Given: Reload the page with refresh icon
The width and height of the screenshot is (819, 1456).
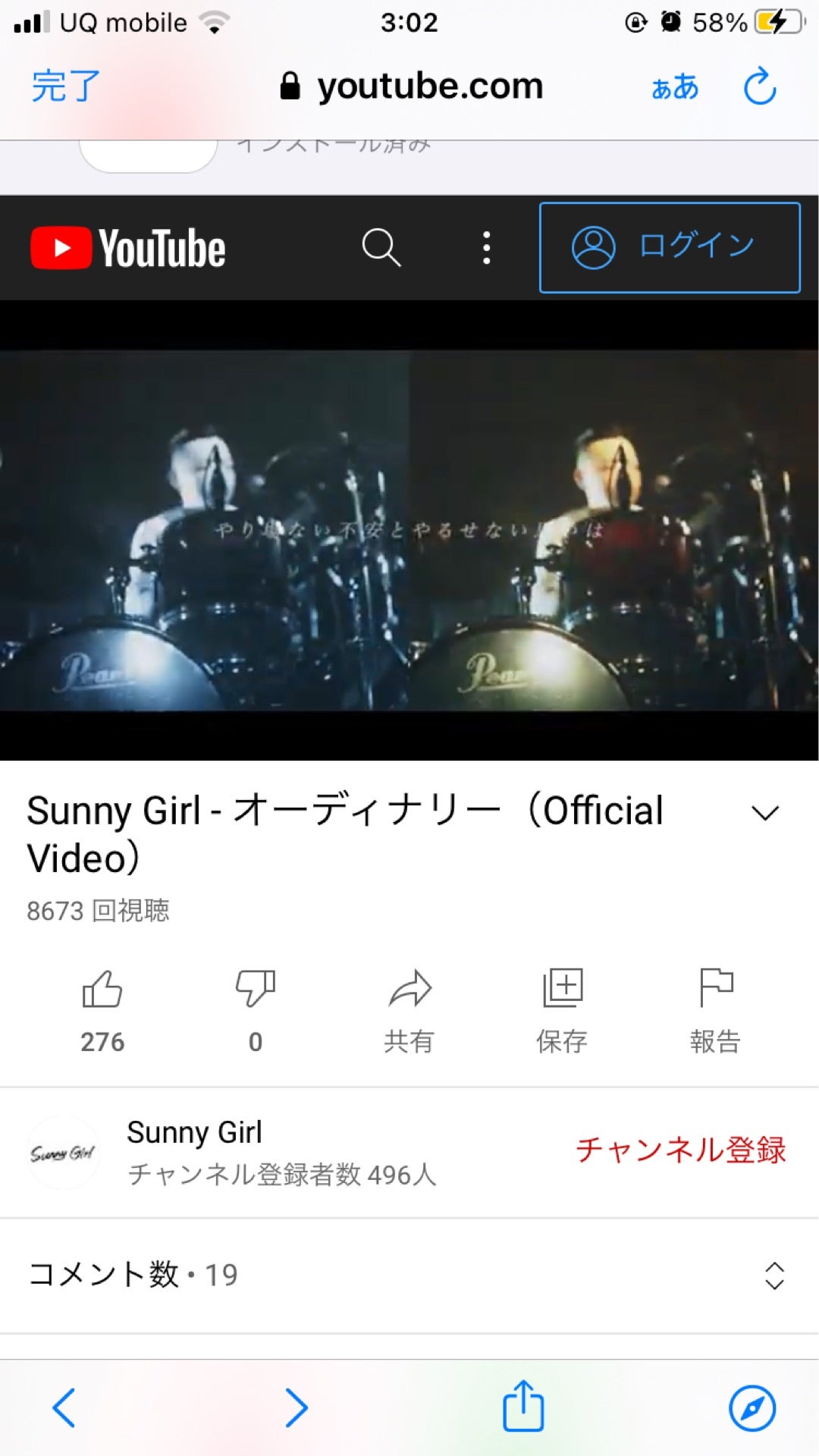Looking at the screenshot, I should [x=758, y=86].
